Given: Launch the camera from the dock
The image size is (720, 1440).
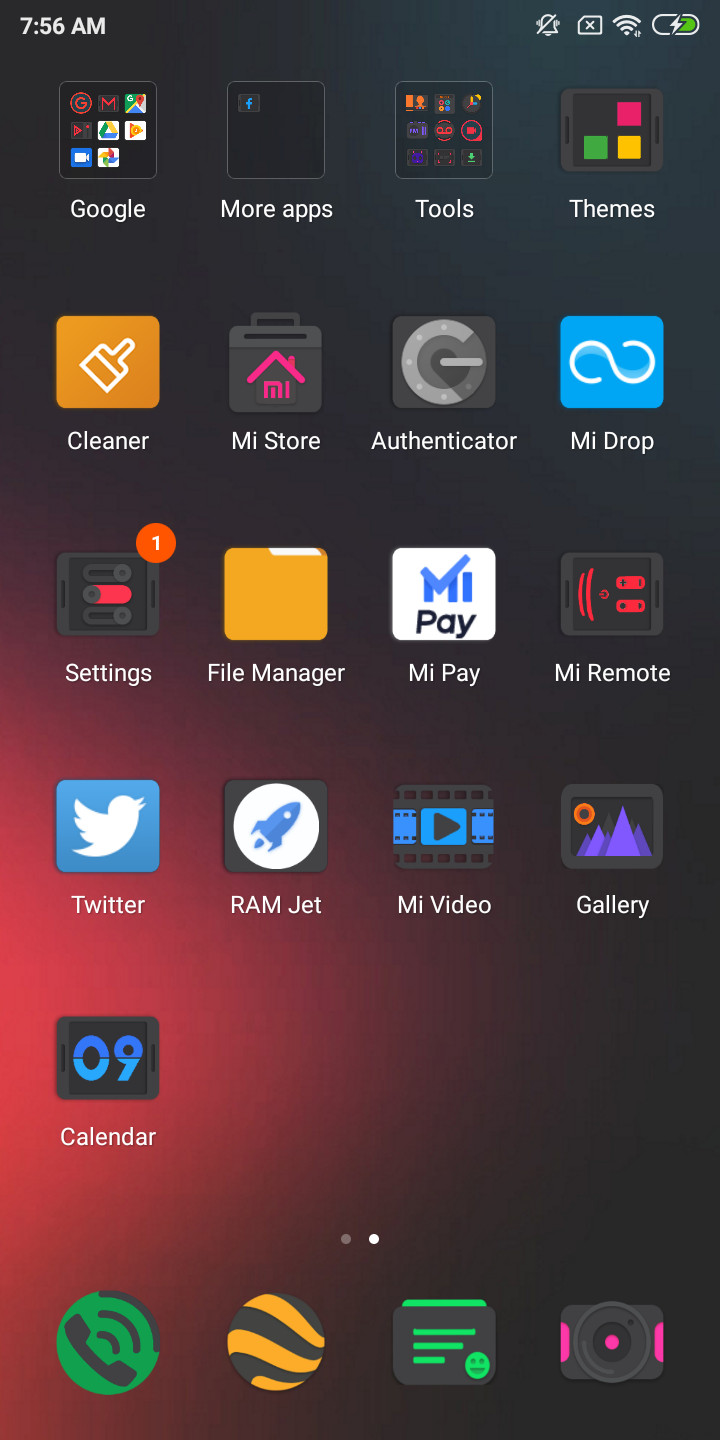Looking at the screenshot, I should pos(612,1342).
